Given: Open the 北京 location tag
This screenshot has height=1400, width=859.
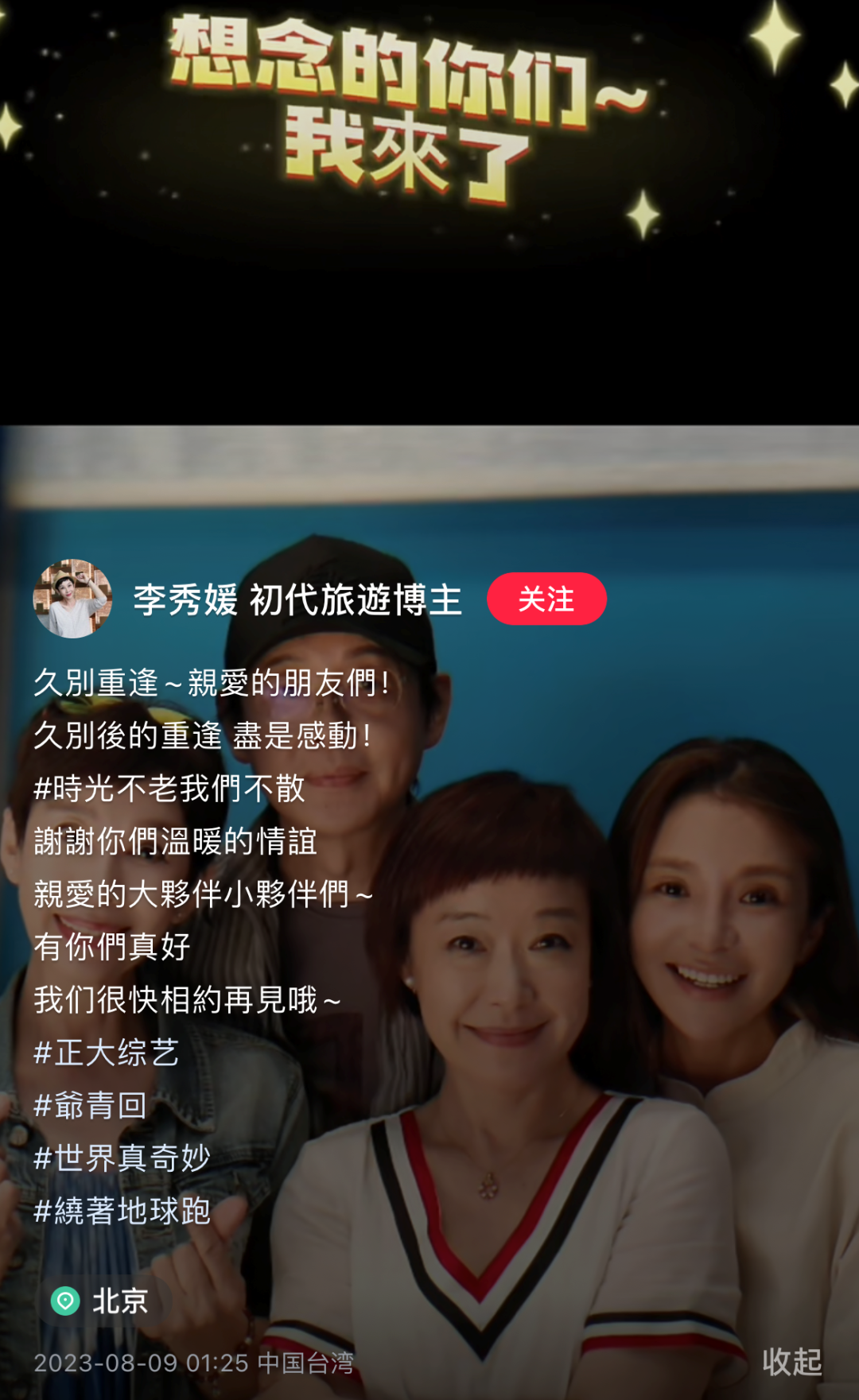Looking at the screenshot, I should coord(102,1301).
